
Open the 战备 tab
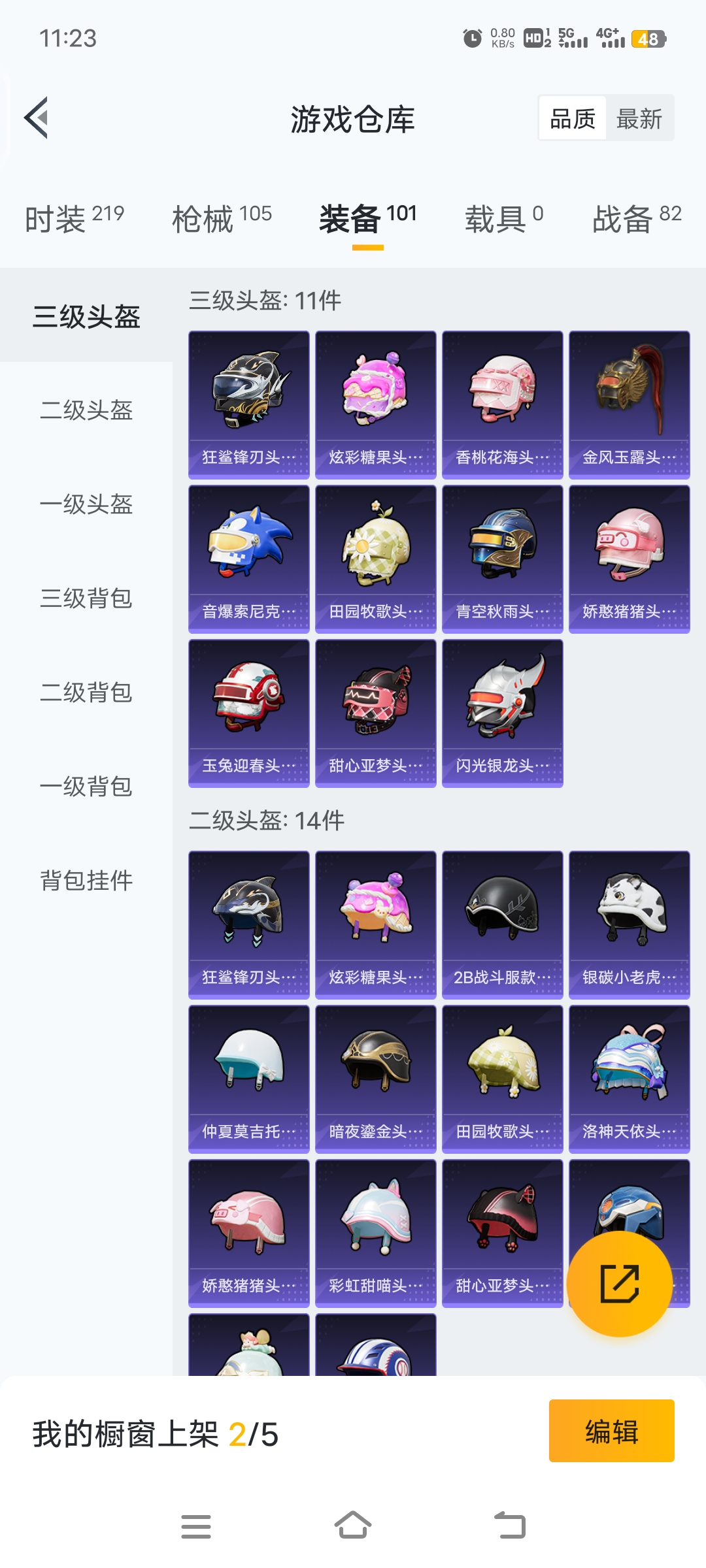637,218
